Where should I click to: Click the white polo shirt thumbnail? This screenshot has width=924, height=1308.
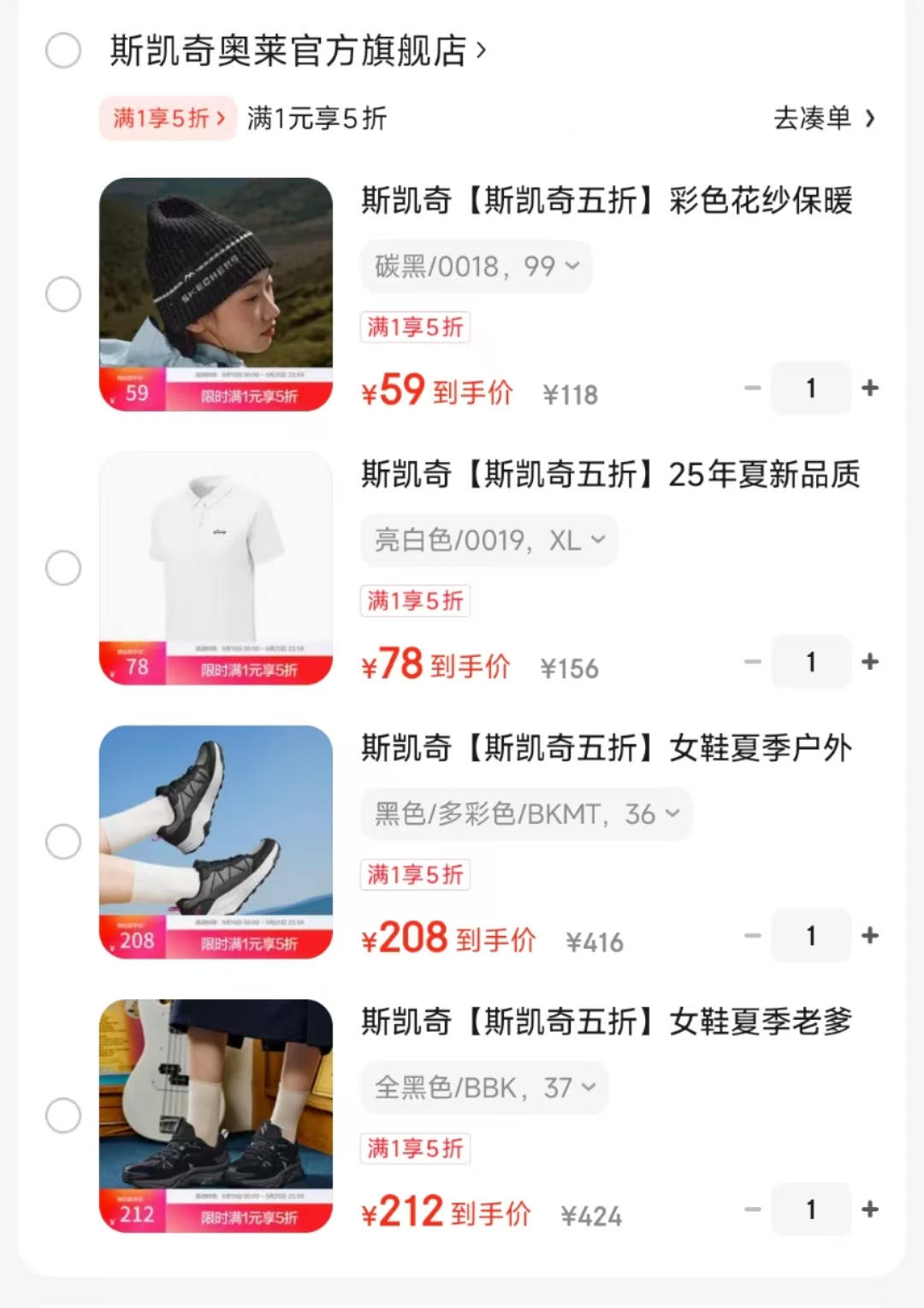pyautogui.click(x=216, y=567)
